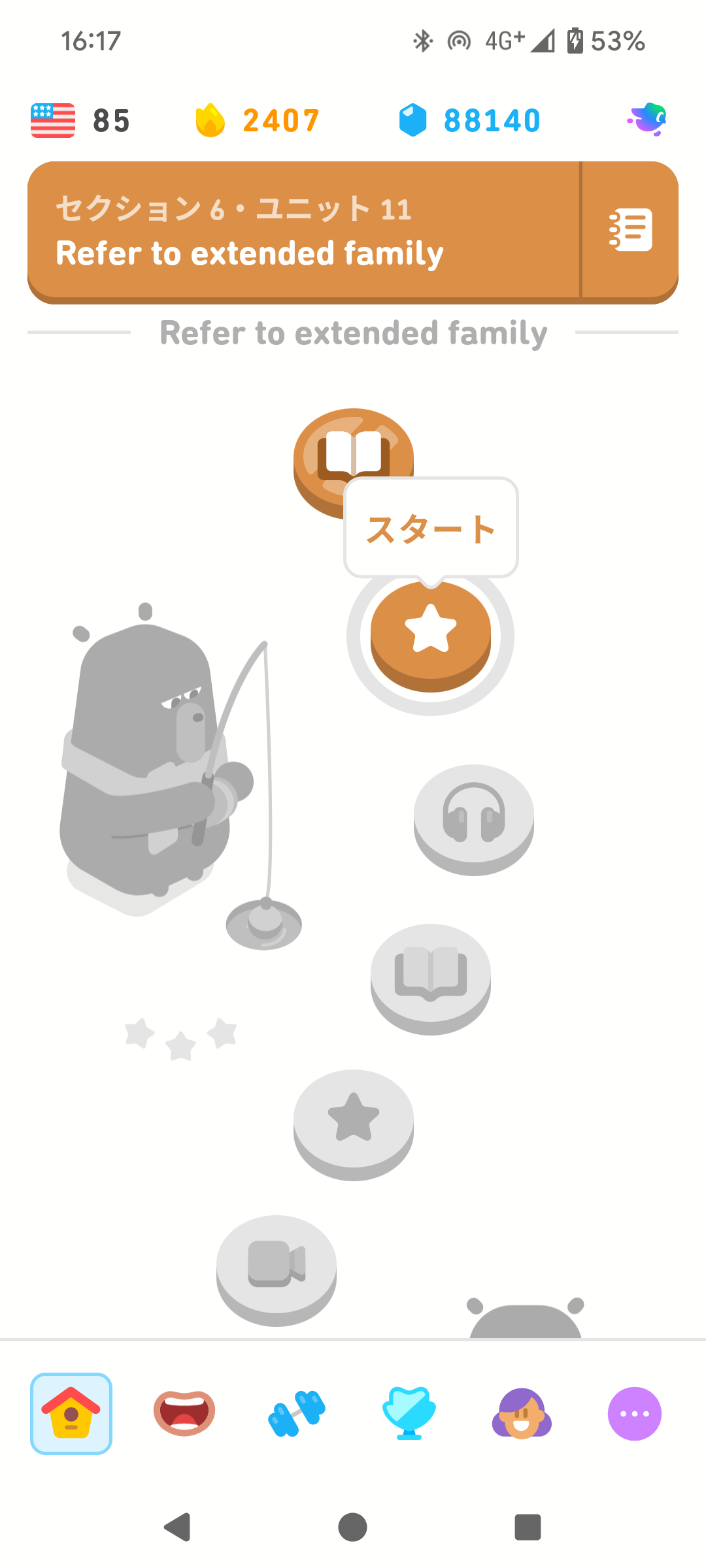The width and height of the screenshot is (706, 1568).
Task: Switch to the profile avatar tab
Action: [522, 1413]
